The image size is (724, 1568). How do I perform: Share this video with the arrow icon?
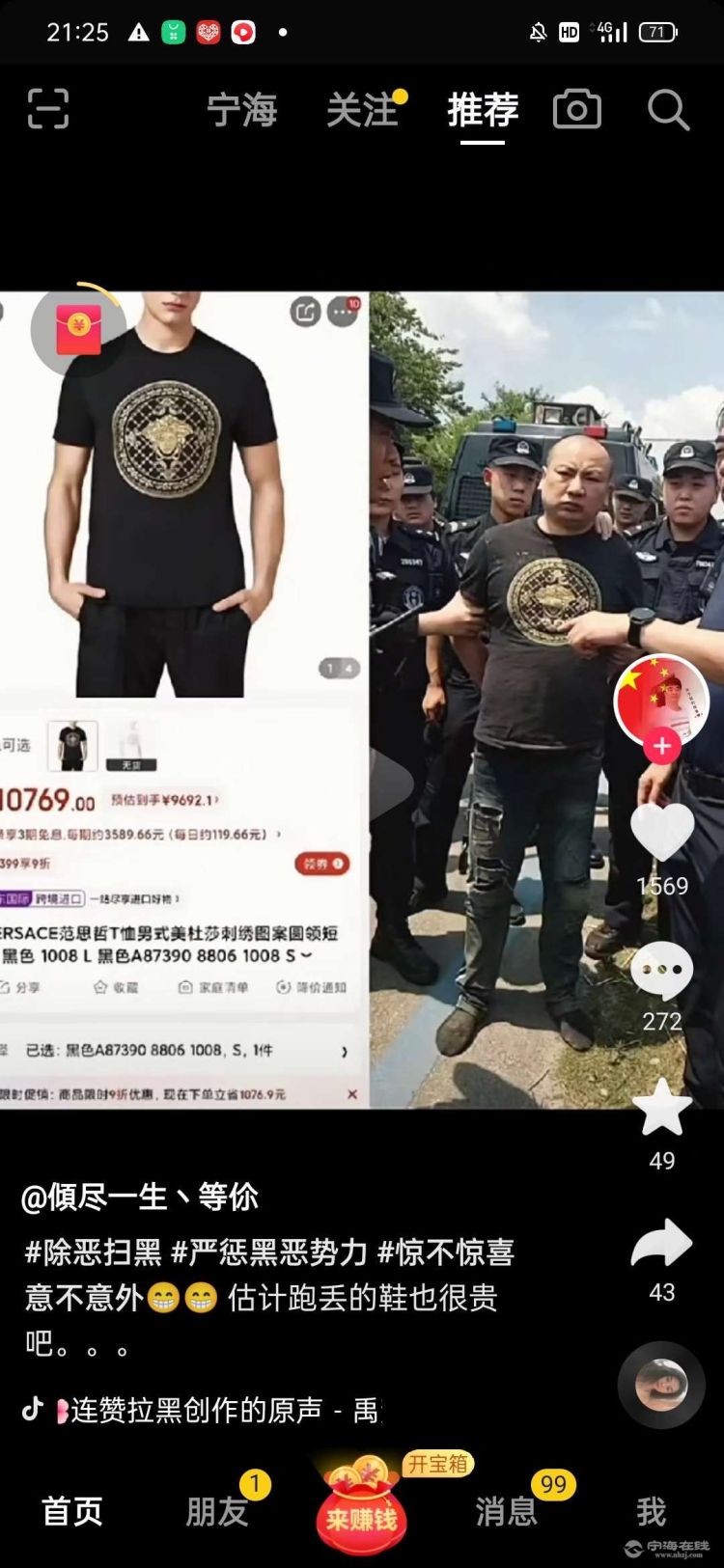point(662,1244)
